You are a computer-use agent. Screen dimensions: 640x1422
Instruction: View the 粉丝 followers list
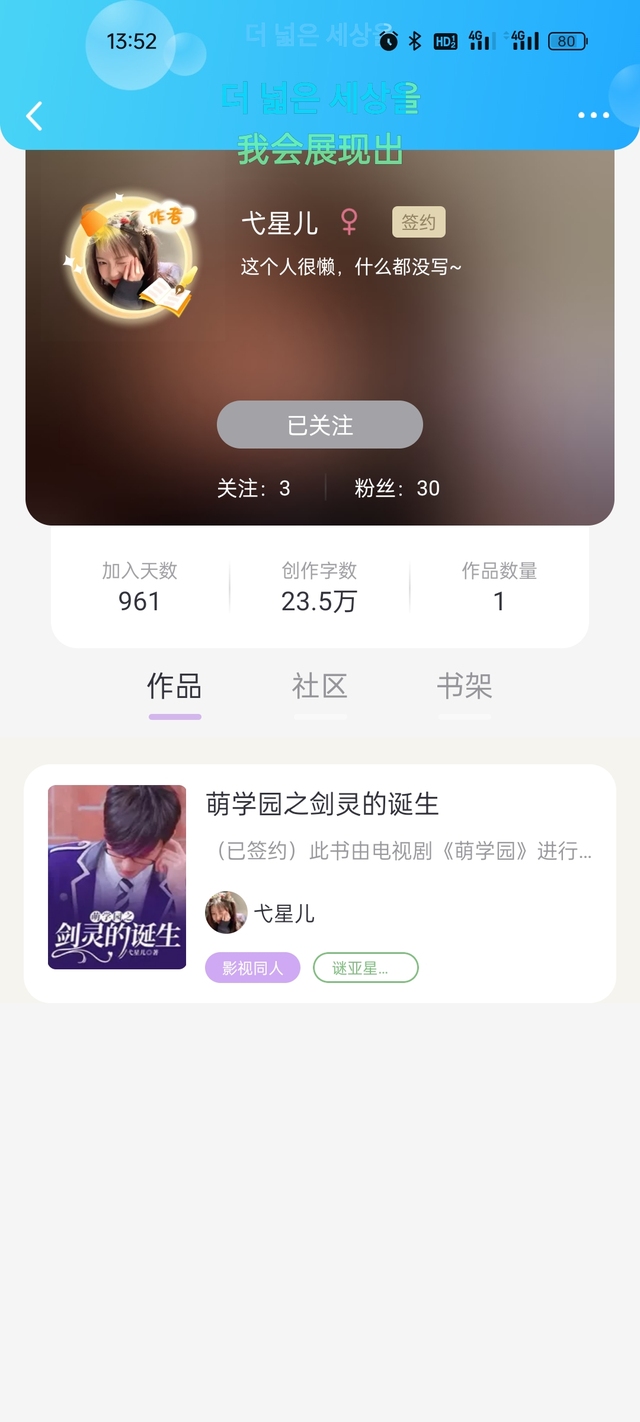coord(397,488)
